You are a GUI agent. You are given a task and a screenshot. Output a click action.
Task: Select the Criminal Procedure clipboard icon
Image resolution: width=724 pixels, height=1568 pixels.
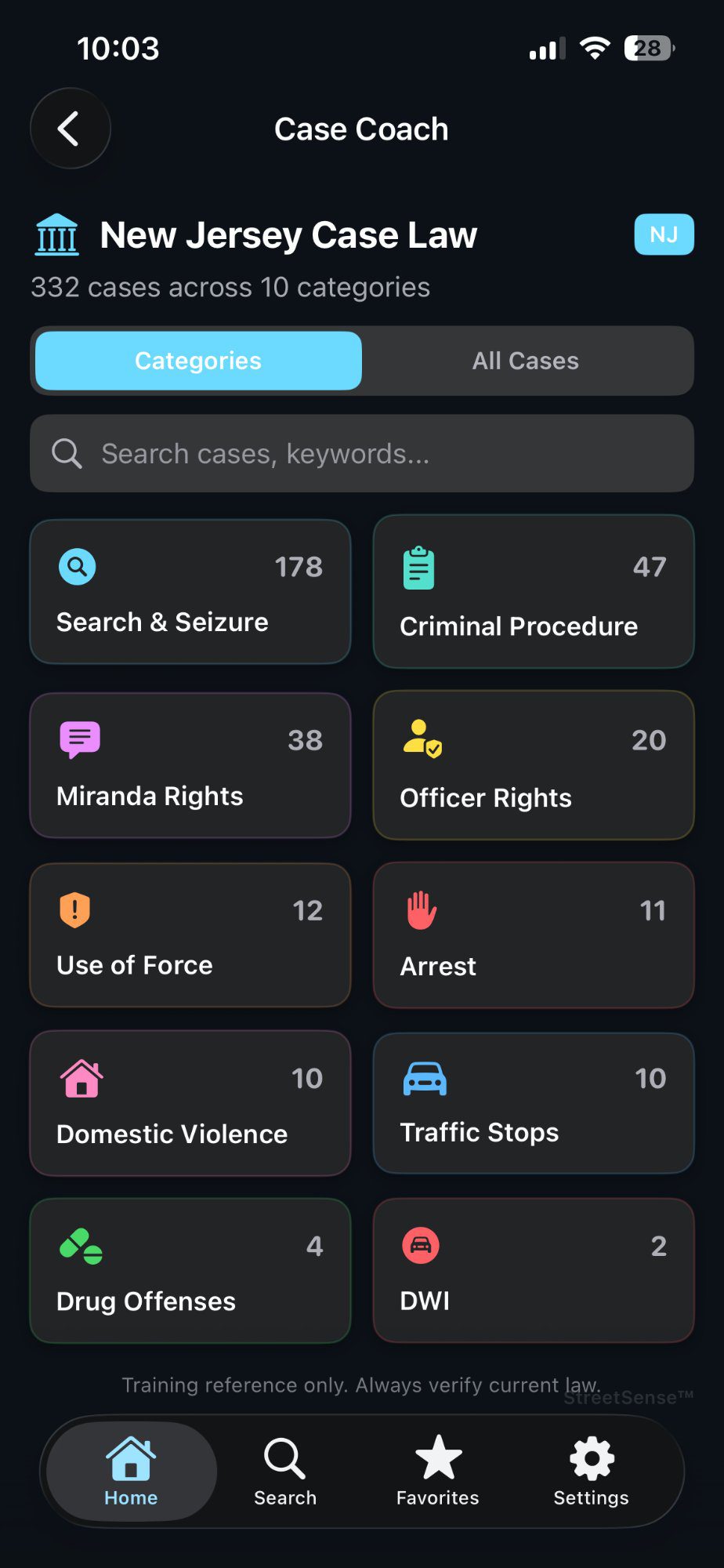(x=419, y=568)
